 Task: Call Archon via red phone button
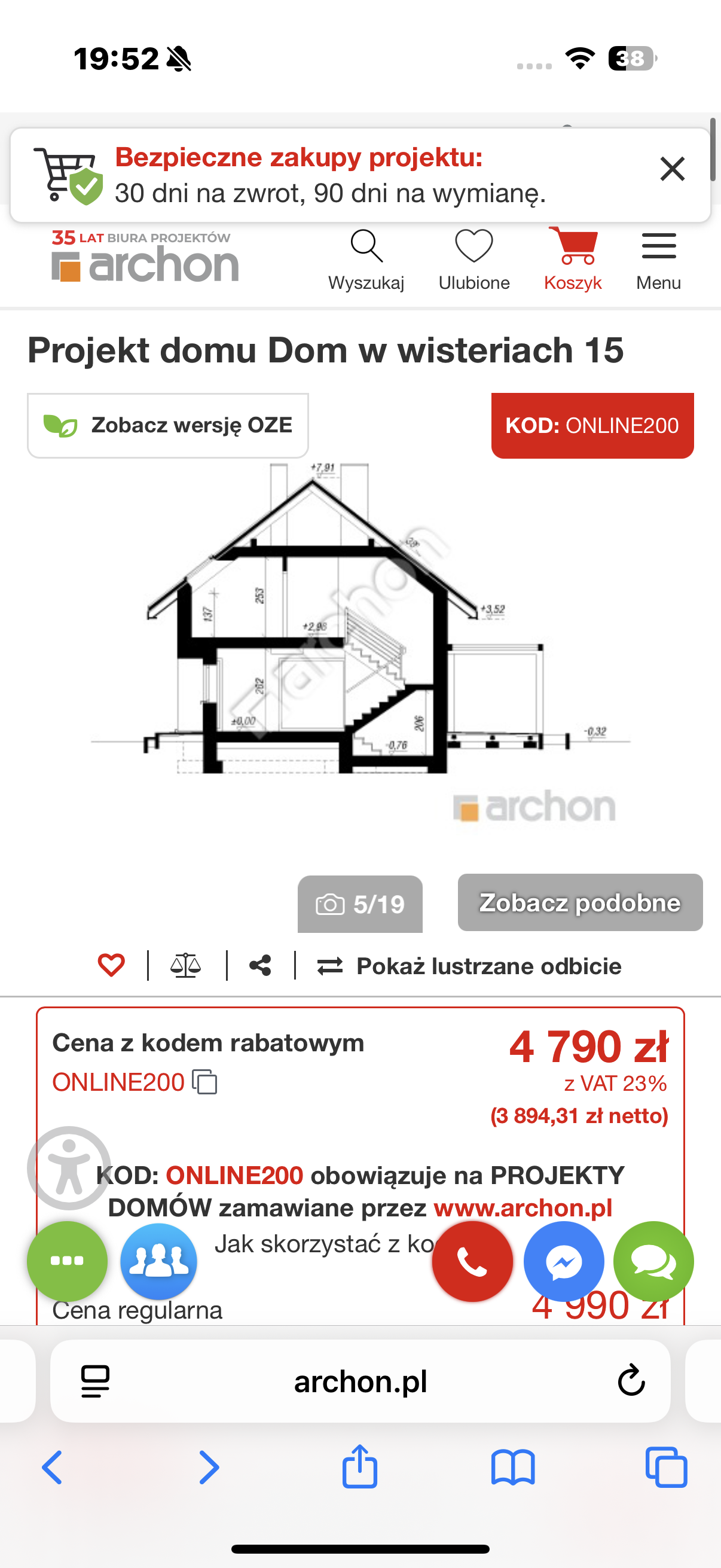(x=472, y=1261)
